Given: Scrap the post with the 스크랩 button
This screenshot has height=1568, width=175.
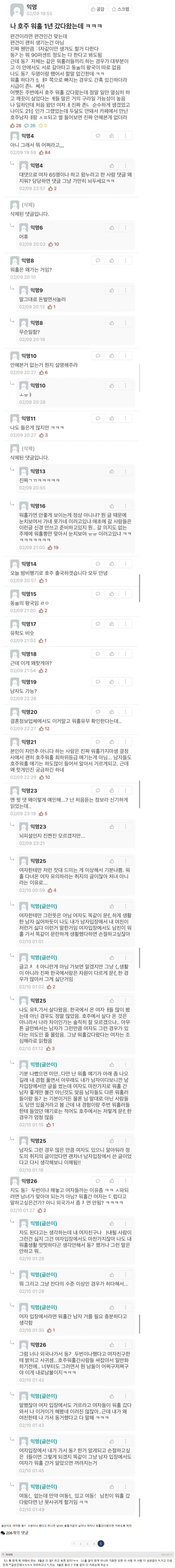Looking at the screenshot, I should coord(121,9).
